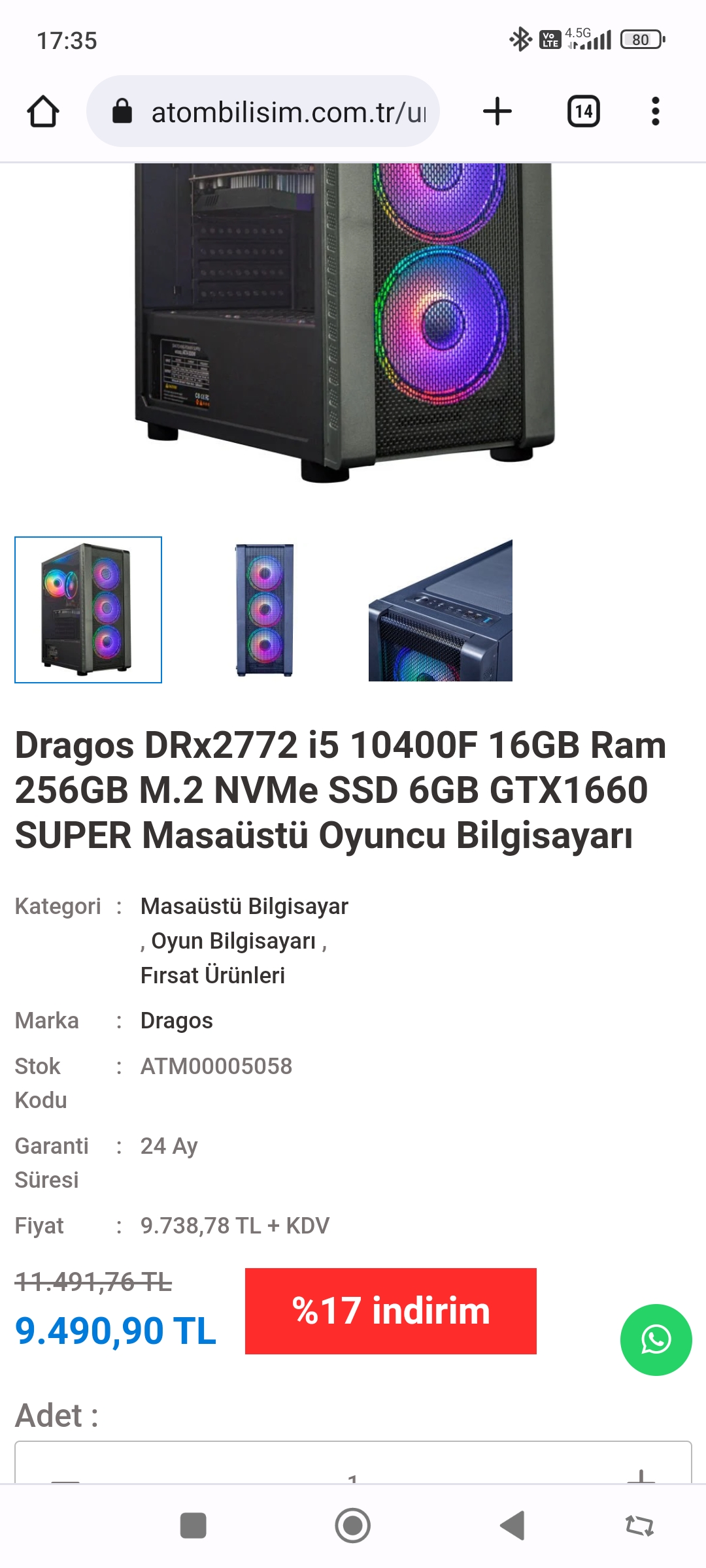Open the Masaüstü Bilgisayar category
The width and height of the screenshot is (706, 1568).
coord(244,906)
